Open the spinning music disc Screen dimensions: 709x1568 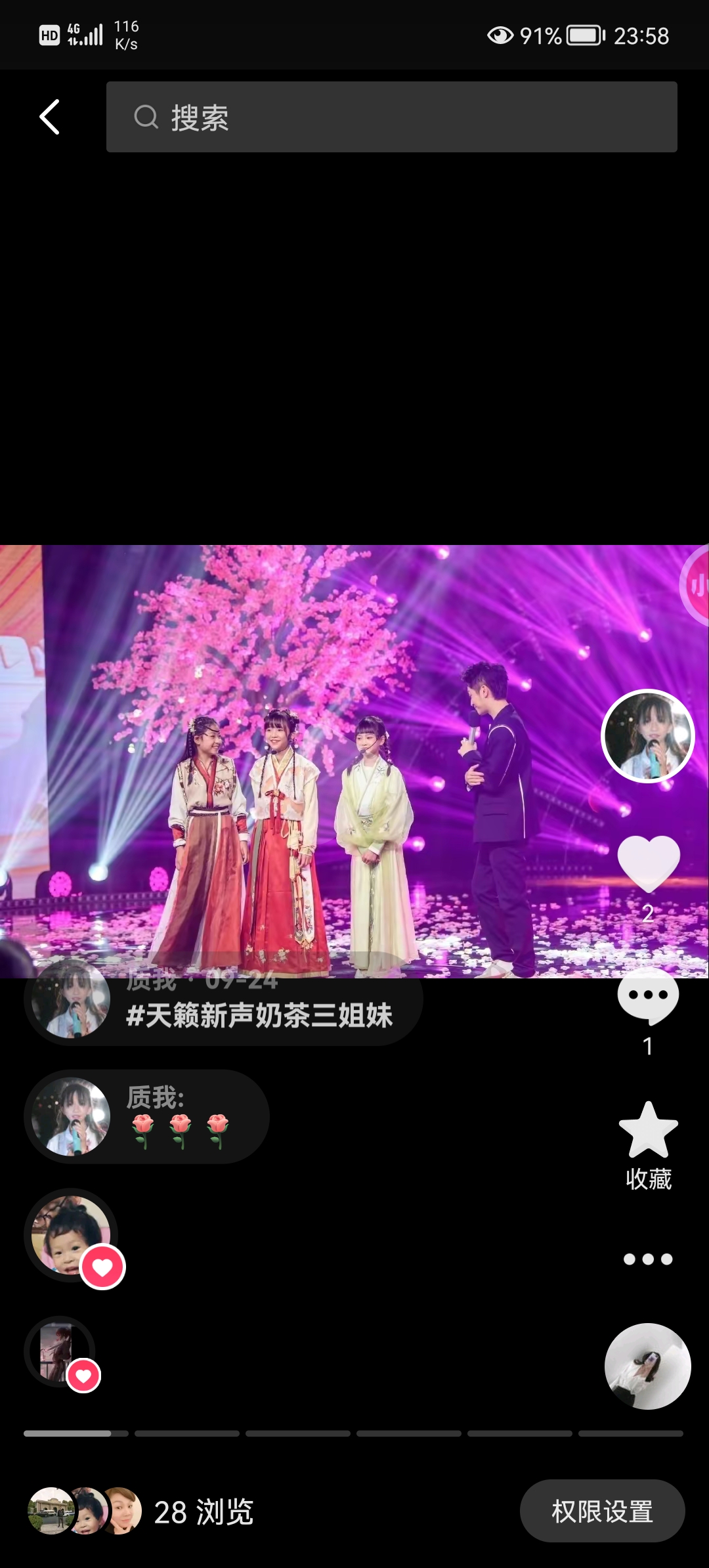click(647, 1366)
